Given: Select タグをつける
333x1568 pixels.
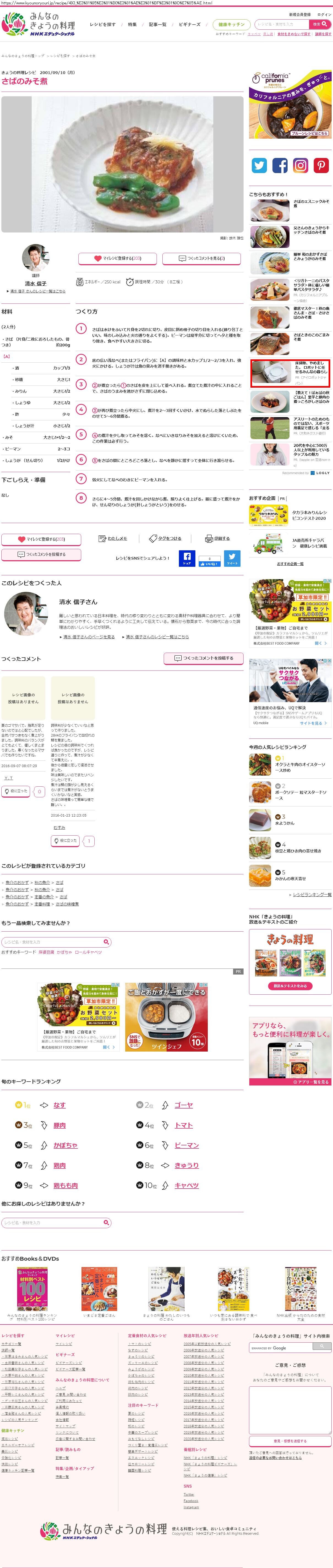Looking at the screenshot, I should pyautogui.click(x=166, y=538).
